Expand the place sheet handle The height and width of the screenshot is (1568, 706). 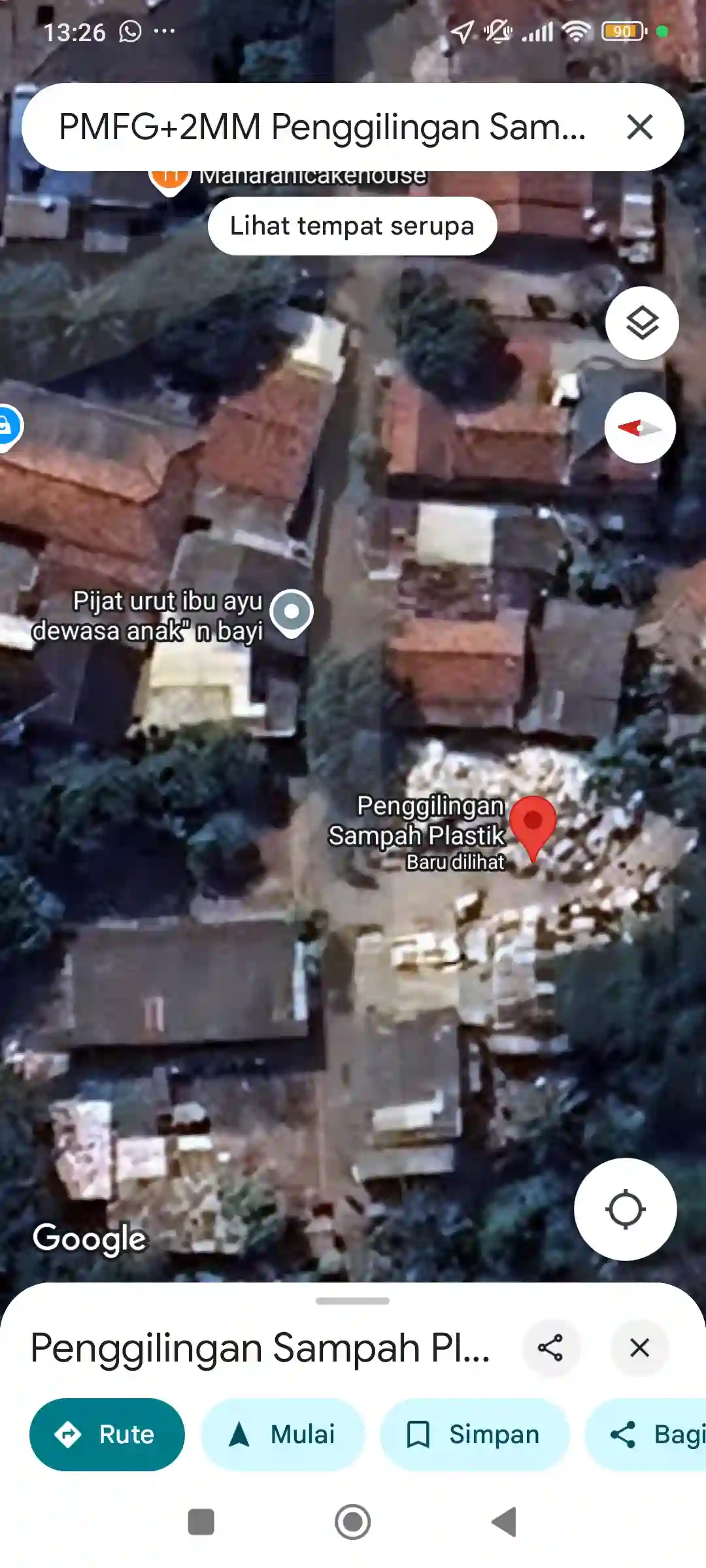pos(352,1301)
